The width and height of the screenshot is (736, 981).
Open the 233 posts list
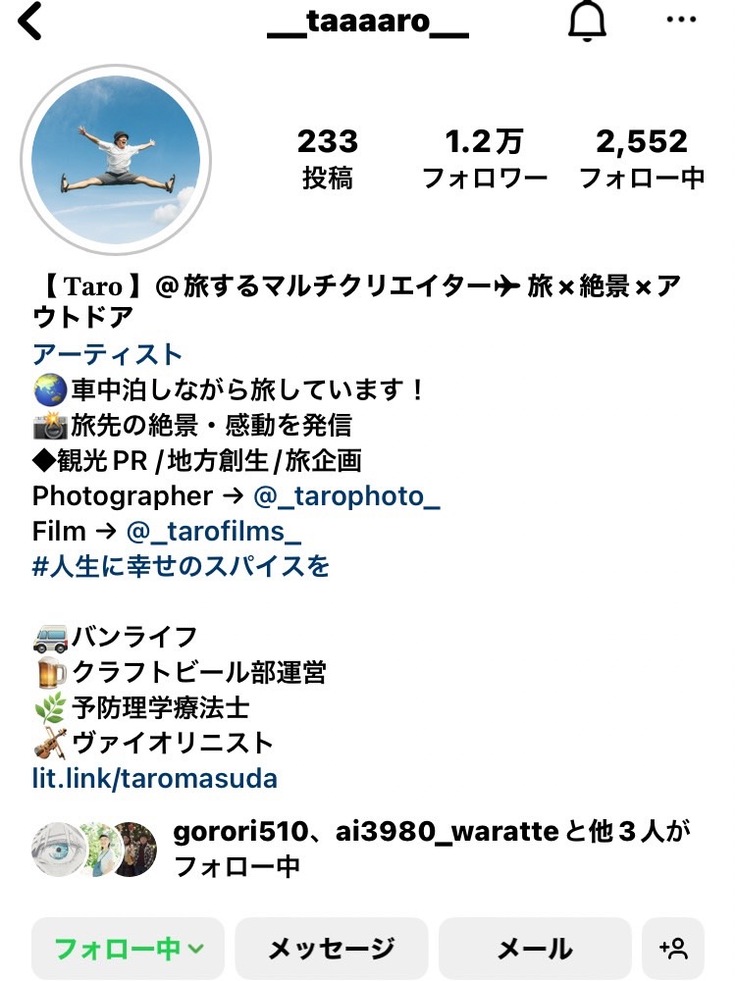coord(327,158)
